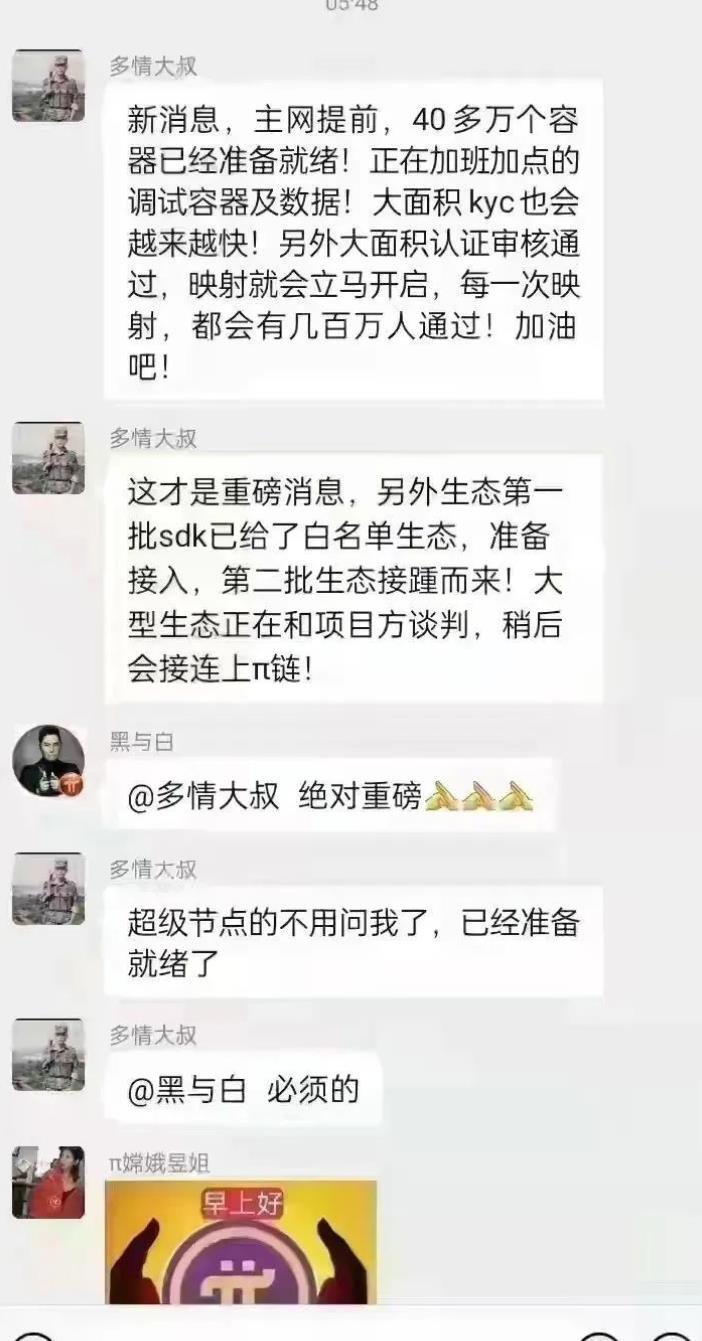The height and width of the screenshot is (1341, 702).
Task: Open 多情大叔's avatar beside the 必须的 message
Action: point(48,1054)
